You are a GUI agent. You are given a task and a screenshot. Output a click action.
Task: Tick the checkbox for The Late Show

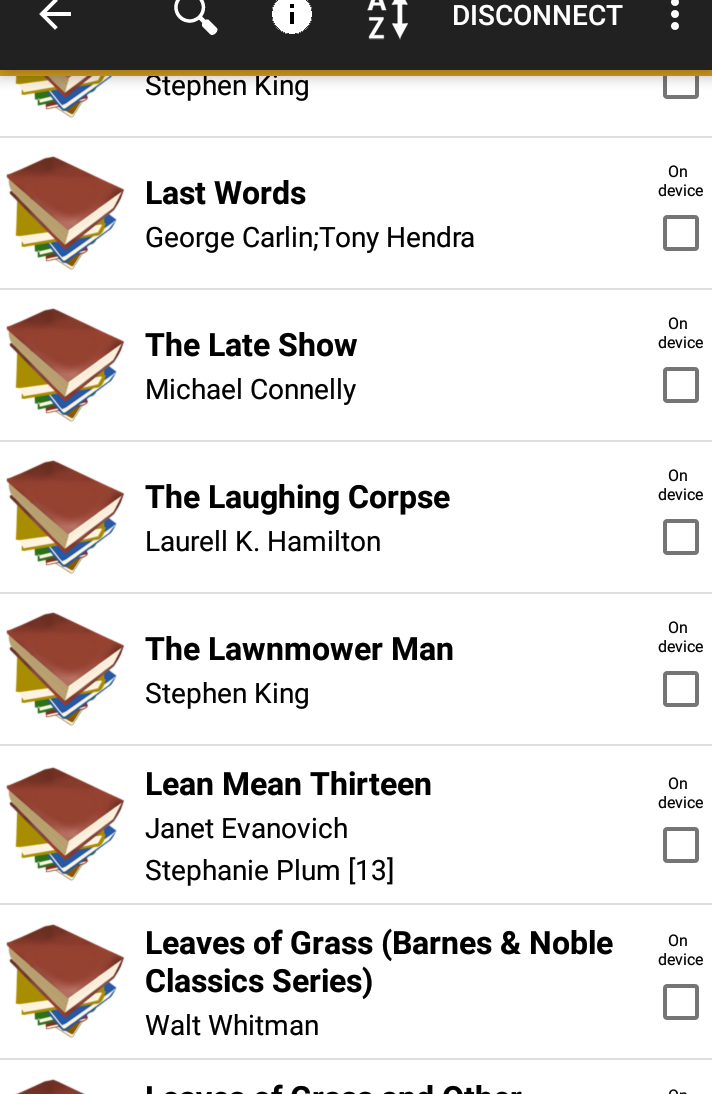point(681,386)
